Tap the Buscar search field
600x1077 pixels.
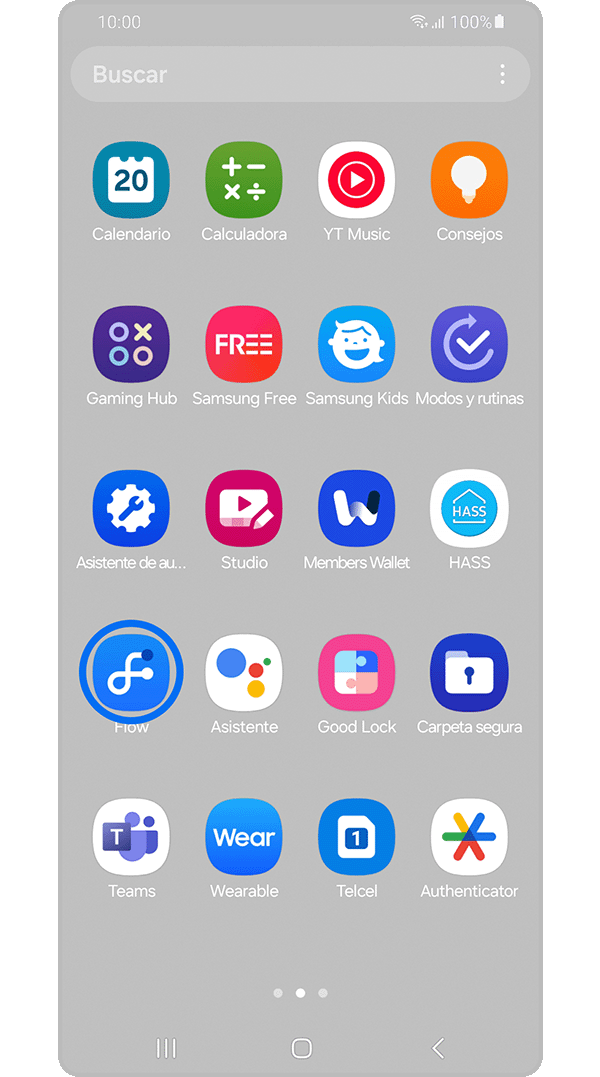coord(280,74)
